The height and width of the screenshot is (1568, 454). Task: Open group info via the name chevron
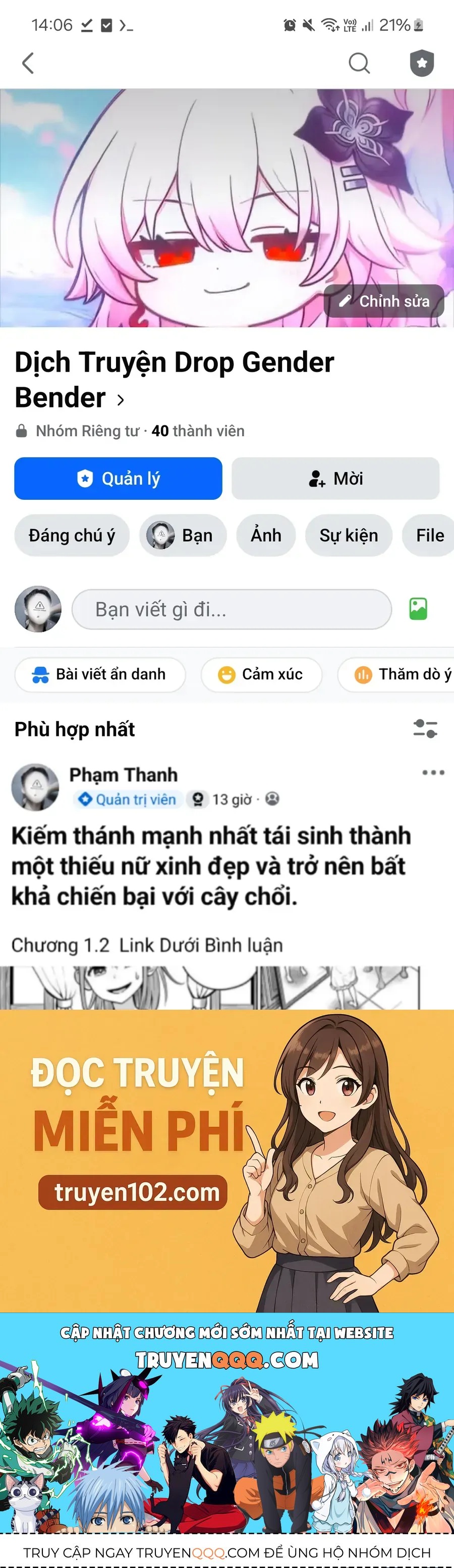121,400
